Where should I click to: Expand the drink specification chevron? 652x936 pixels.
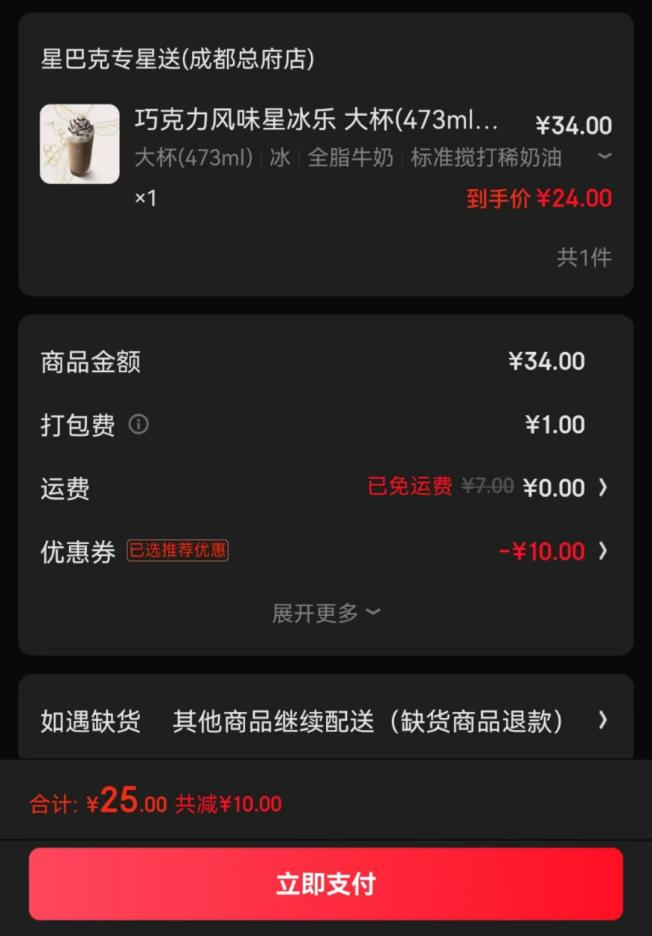click(x=604, y=157)
